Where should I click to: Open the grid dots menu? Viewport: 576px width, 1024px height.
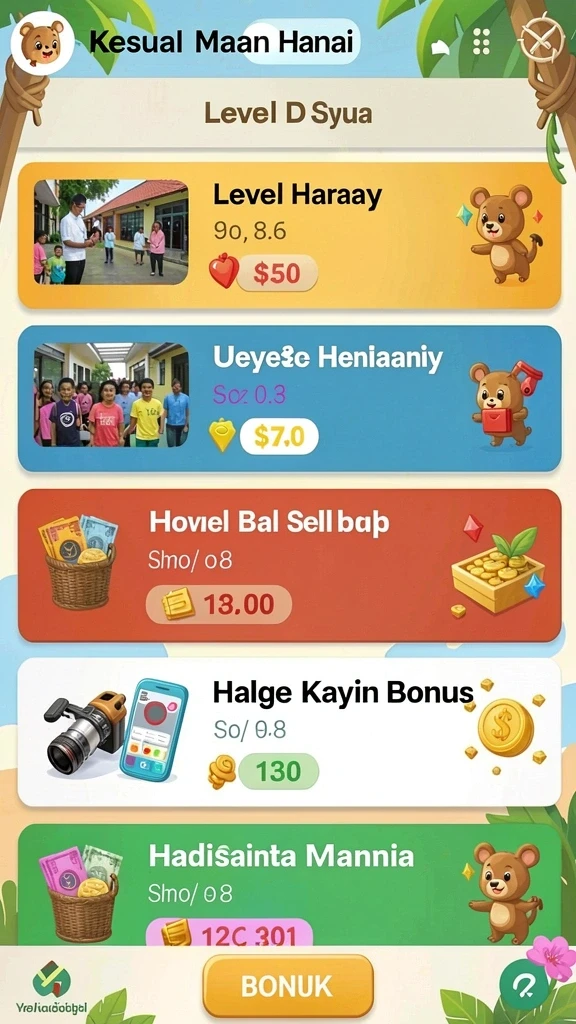click(x=481, y=42)
